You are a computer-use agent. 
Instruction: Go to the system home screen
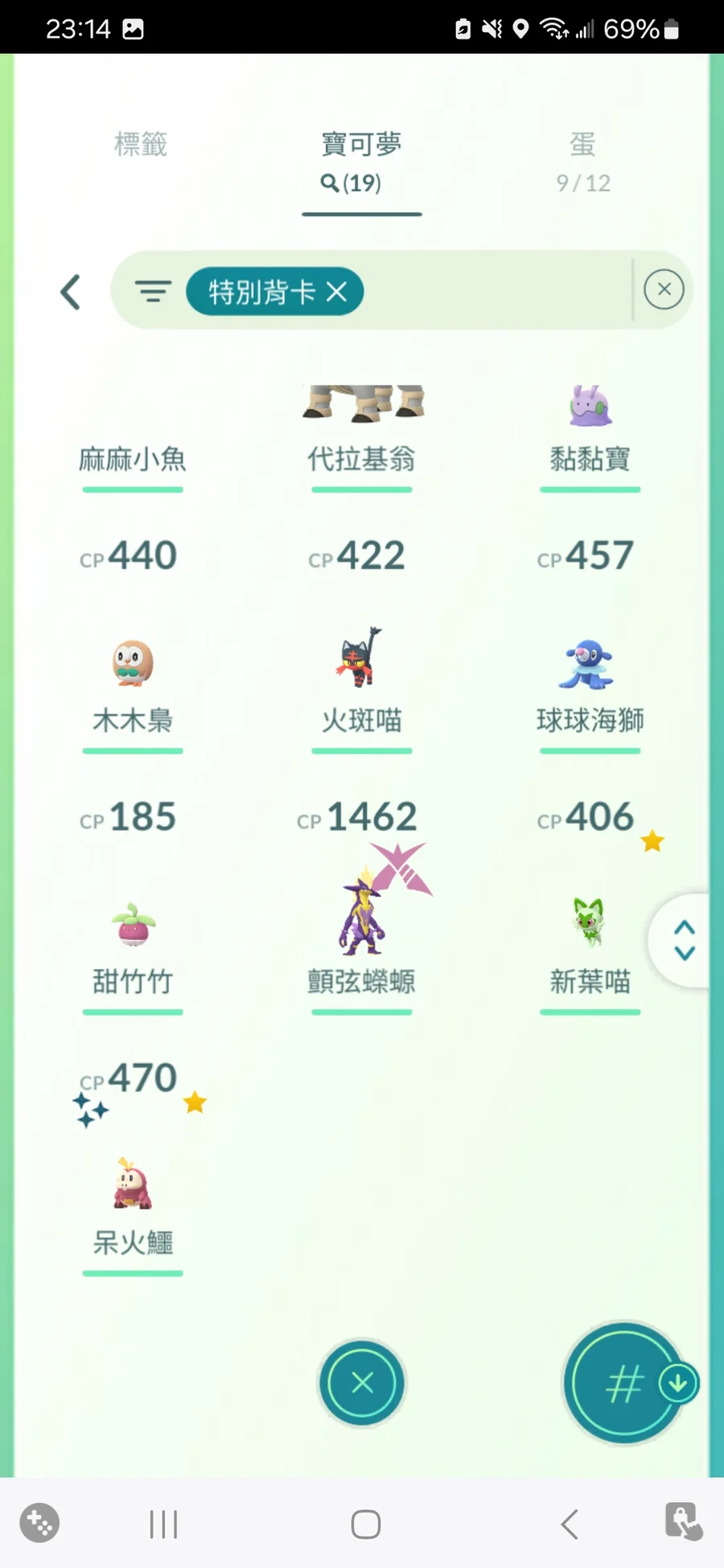click(x=366, y=1524)
